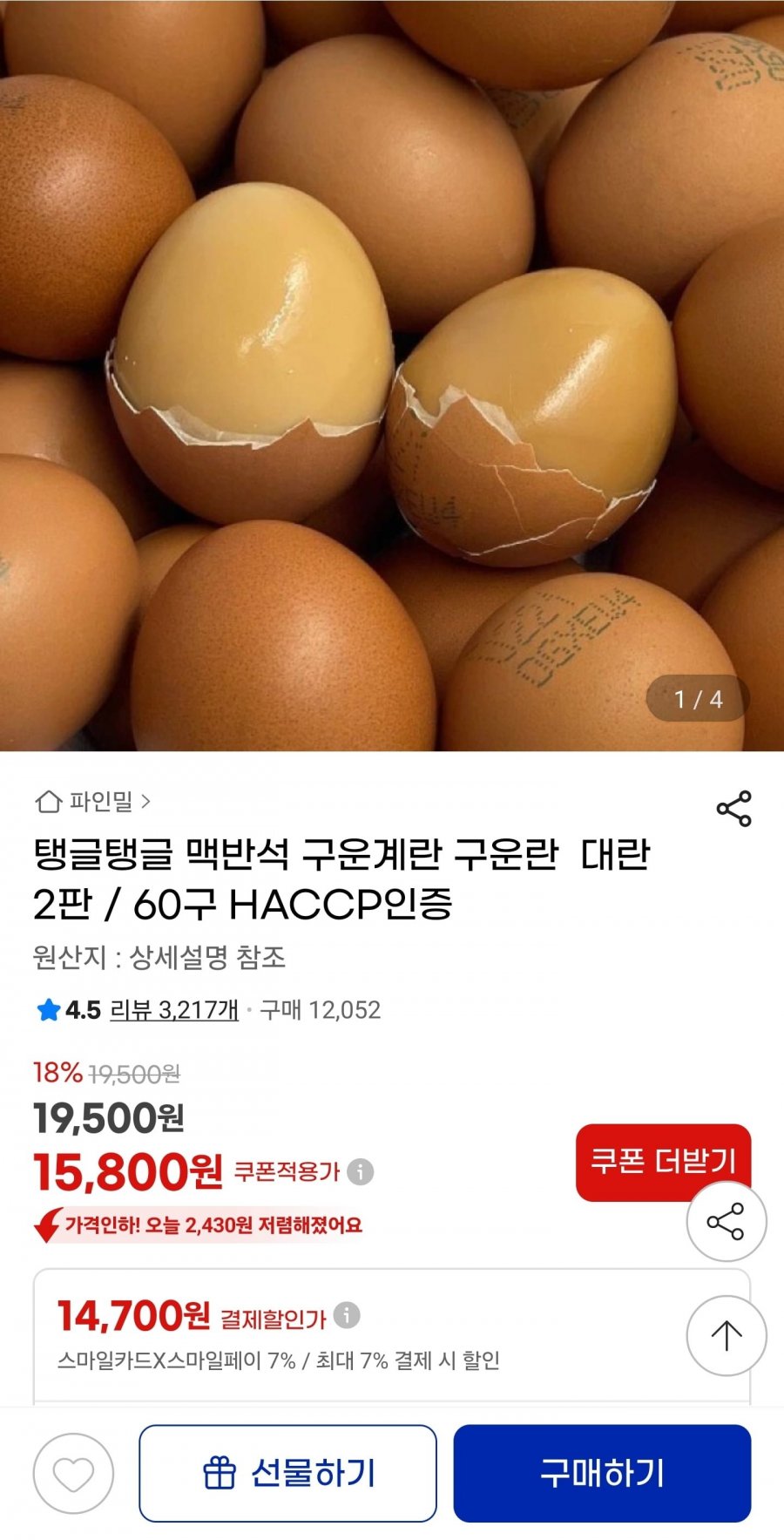
Task: Show 결제할인가 info tooltip
Action: (x=347, y=1315)
